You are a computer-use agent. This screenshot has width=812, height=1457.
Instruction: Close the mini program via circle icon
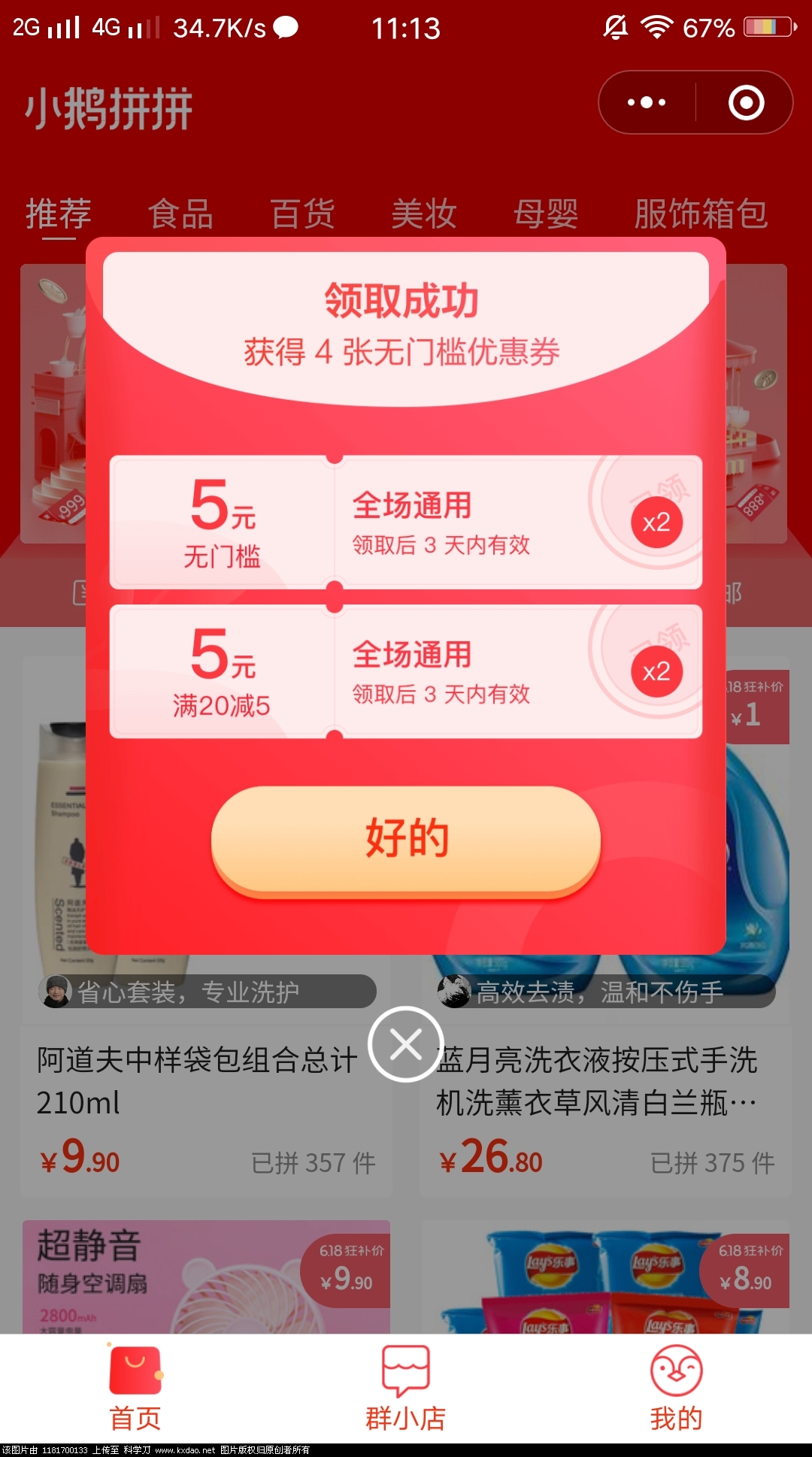tap(746, 102)
